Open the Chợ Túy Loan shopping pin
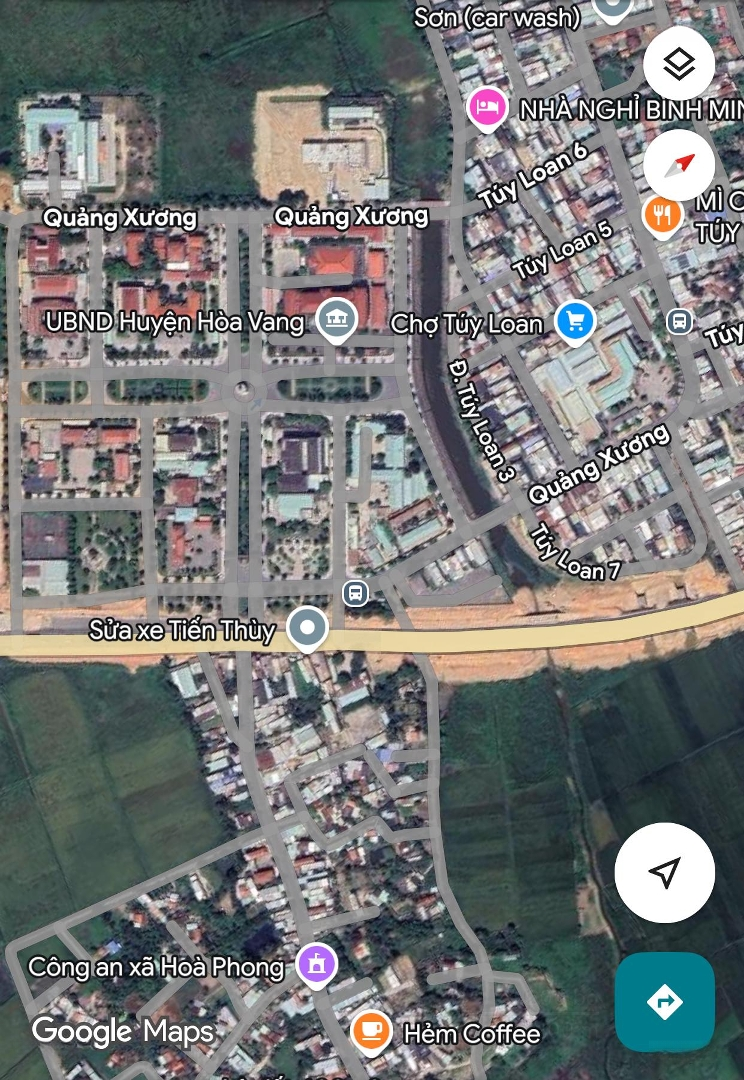The width and height of the screenshot is (744, 1080). [x=575, y=321]
